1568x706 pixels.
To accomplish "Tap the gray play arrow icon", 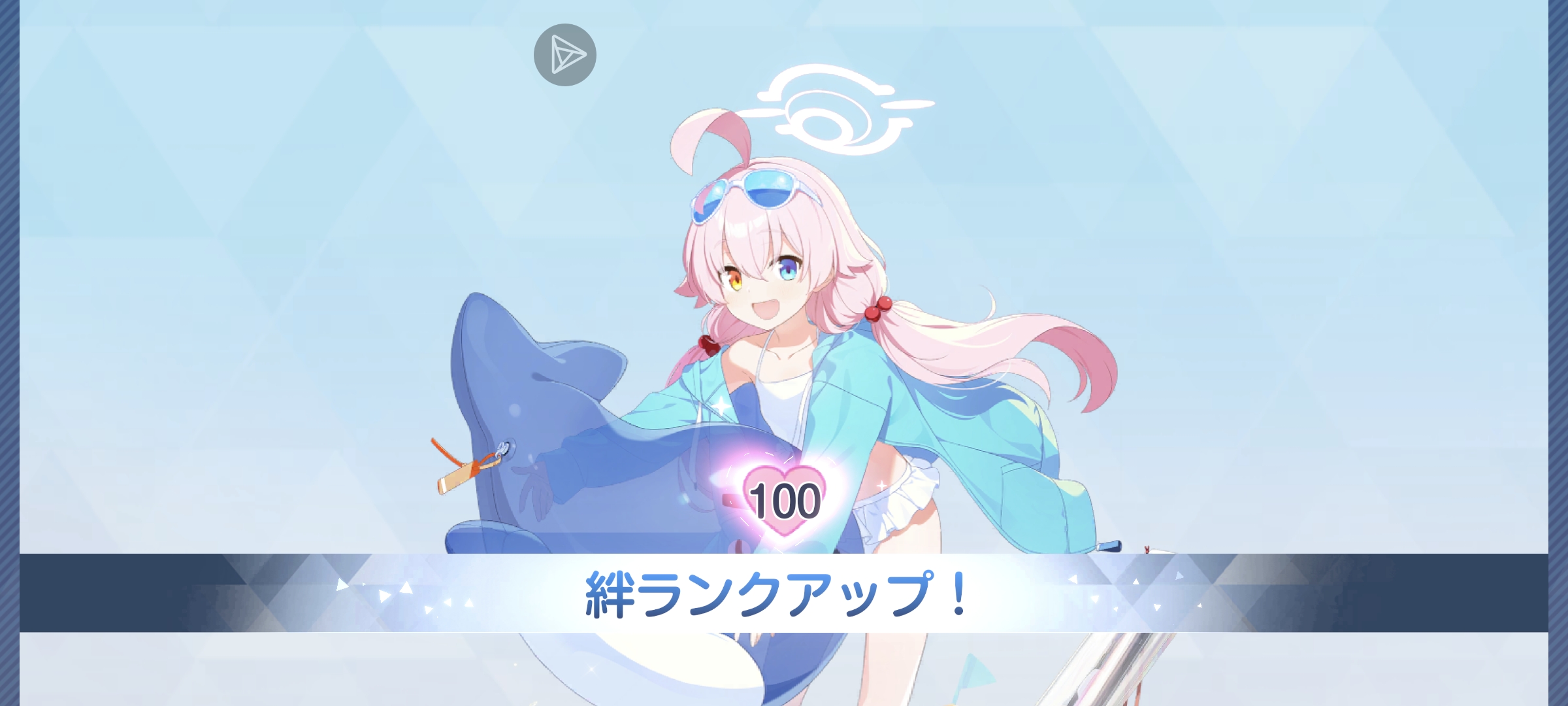I will 564,55.
